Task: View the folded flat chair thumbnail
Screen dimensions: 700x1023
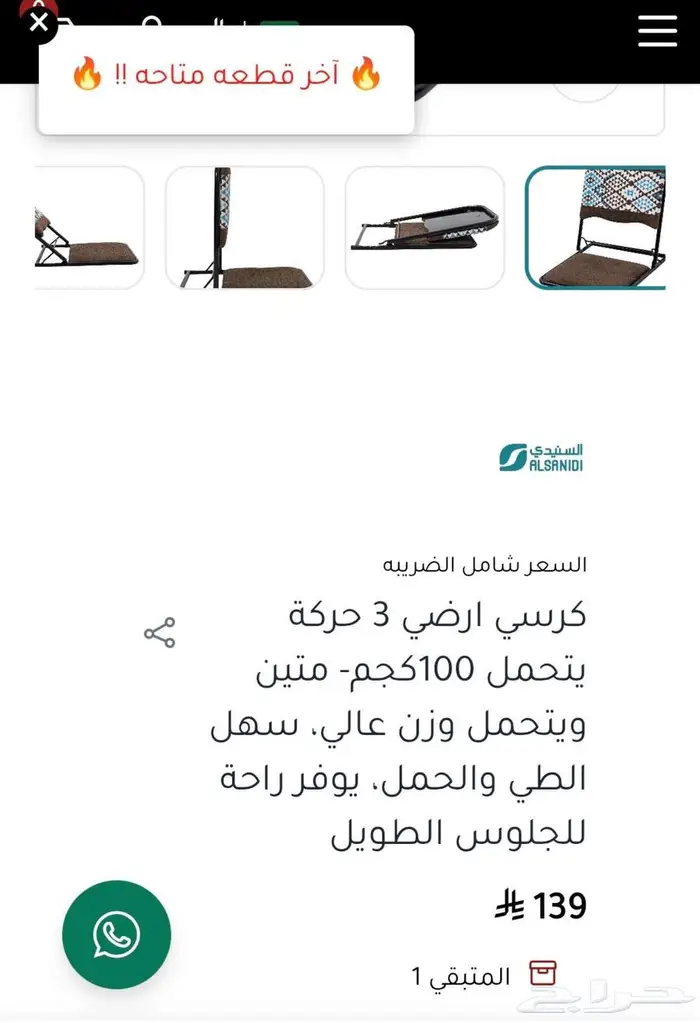Action: (425, 227)
